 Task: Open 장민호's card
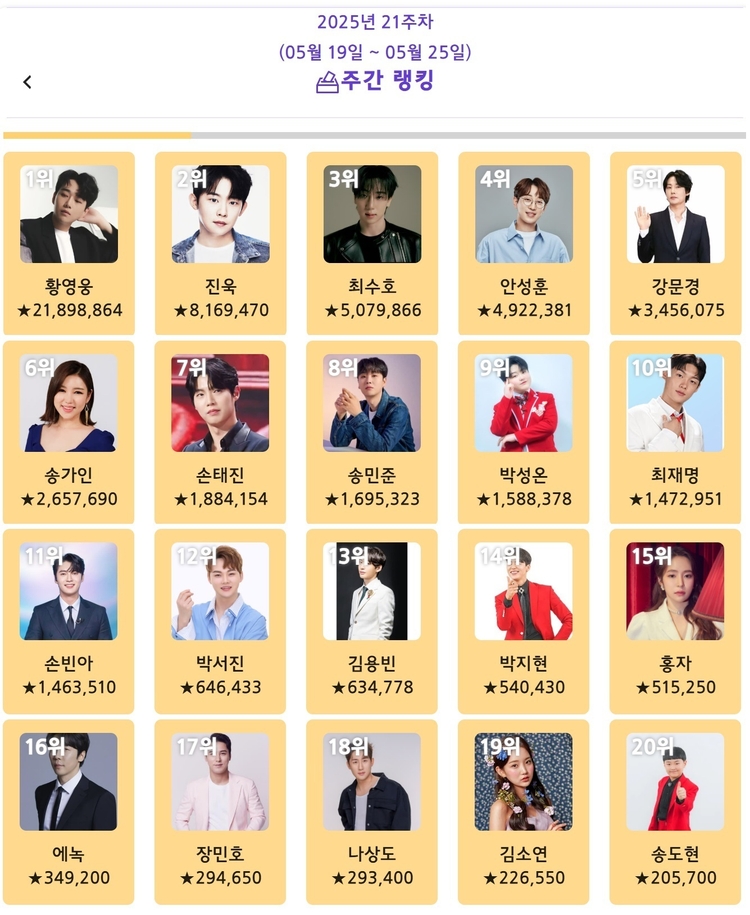(x=221, y=810)
